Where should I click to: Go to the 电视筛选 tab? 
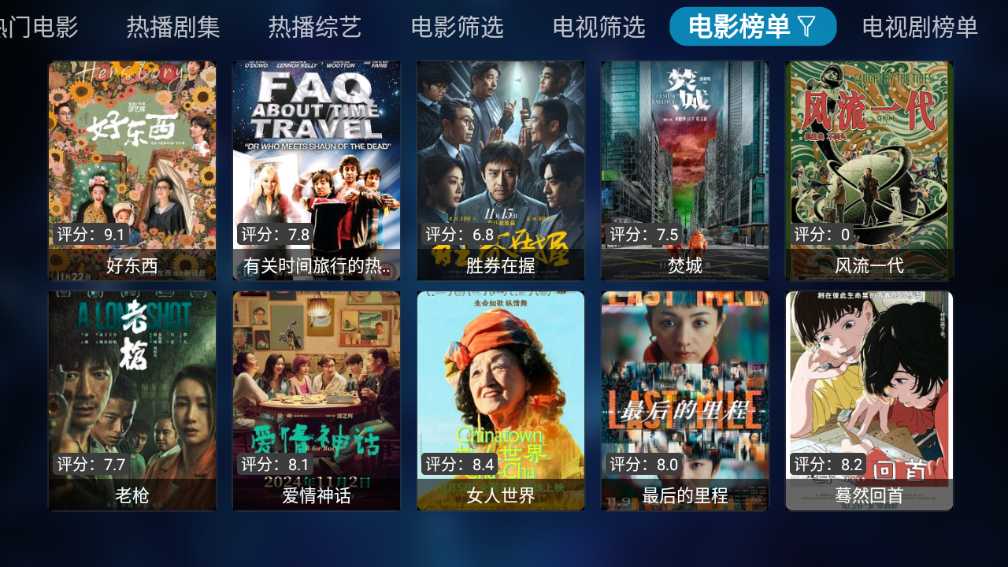click(599, 27)
